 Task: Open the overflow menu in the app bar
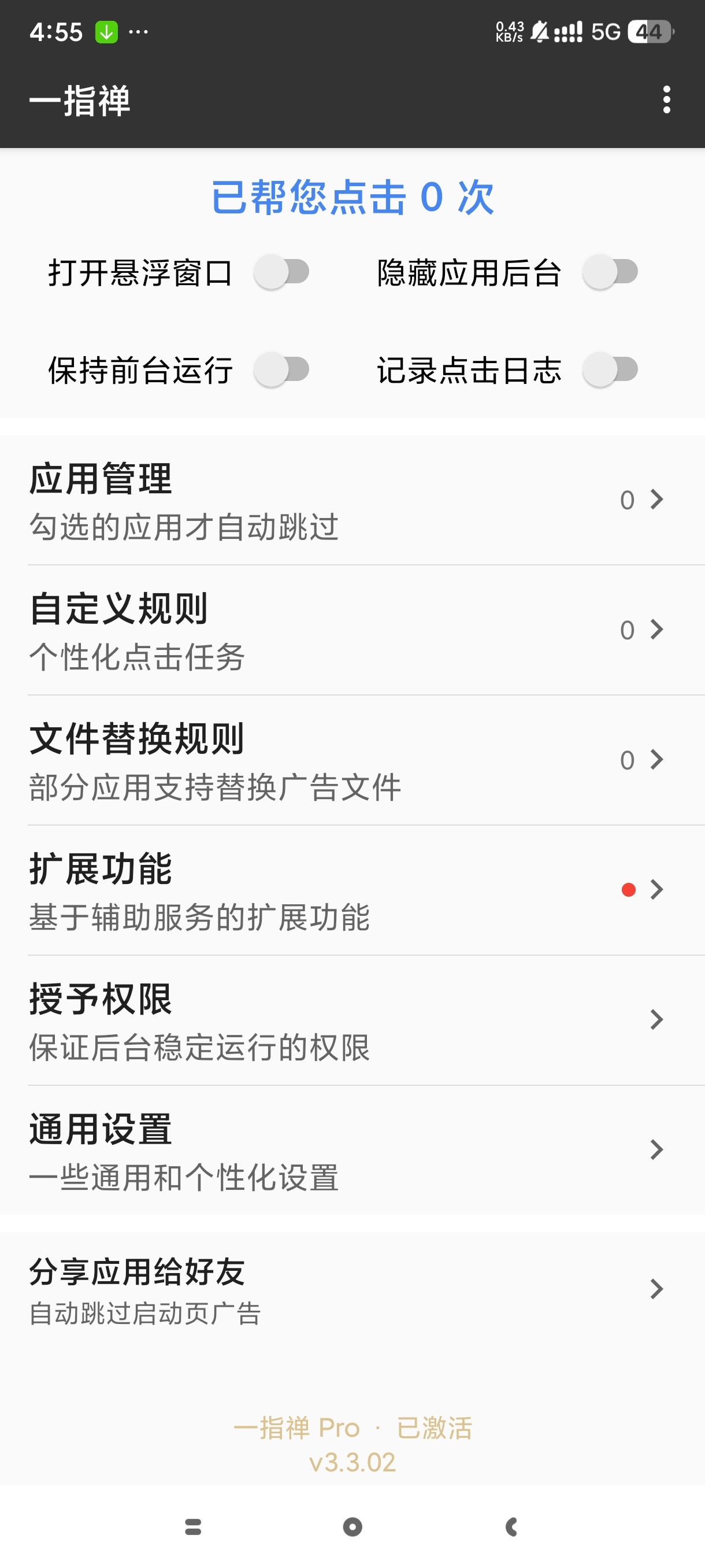pos(666,99)
